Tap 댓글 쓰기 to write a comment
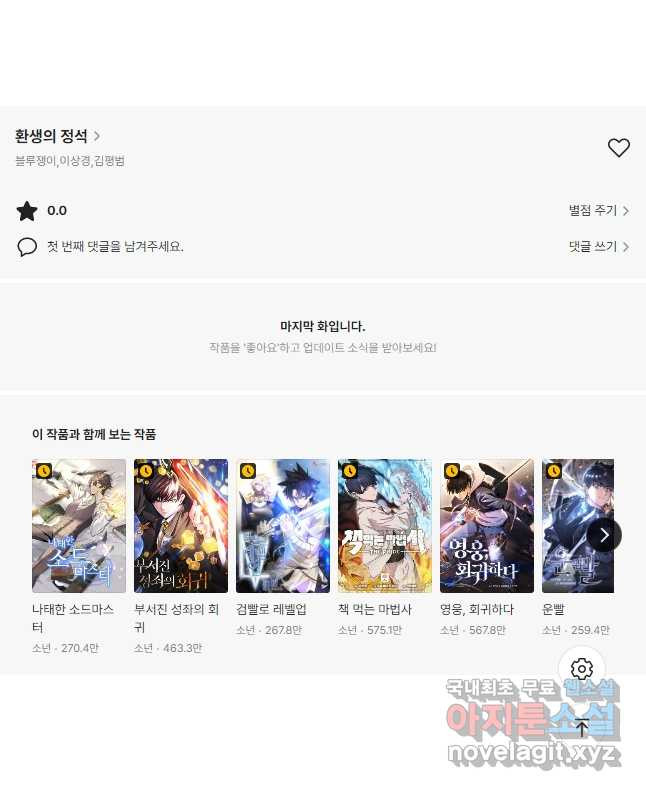 598,246
